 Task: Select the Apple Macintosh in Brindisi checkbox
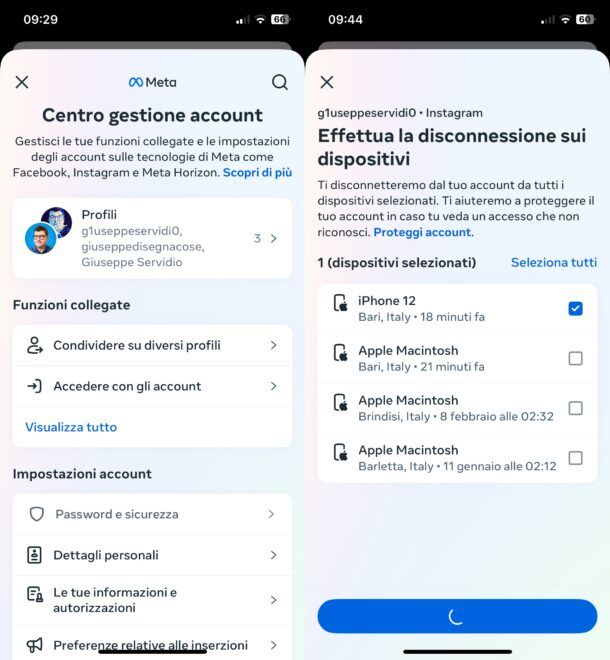575,408
